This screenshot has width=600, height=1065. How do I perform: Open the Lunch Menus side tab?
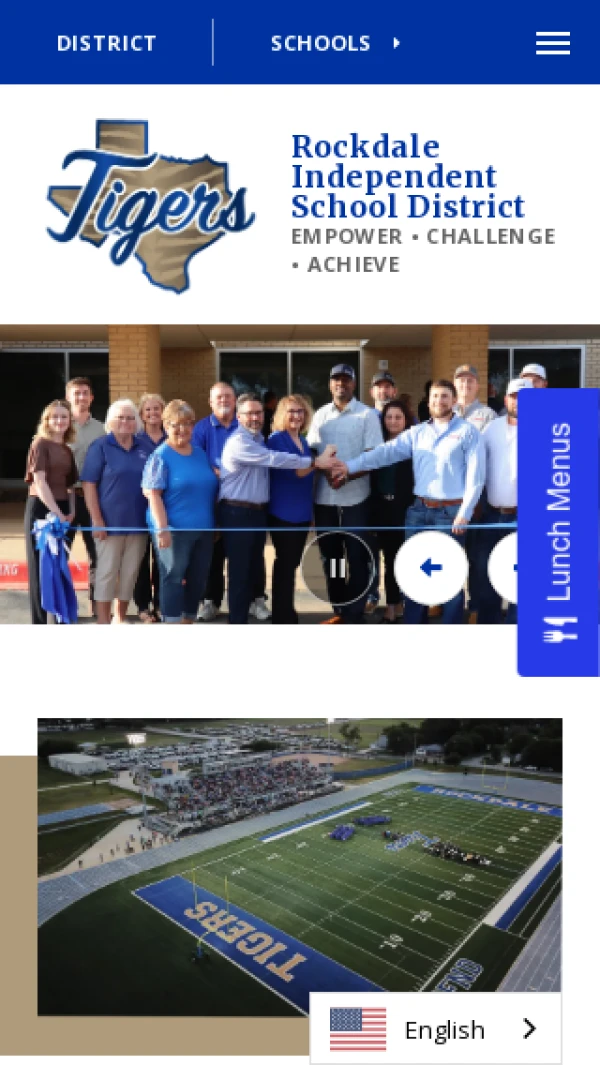click(x=558, y=532)
